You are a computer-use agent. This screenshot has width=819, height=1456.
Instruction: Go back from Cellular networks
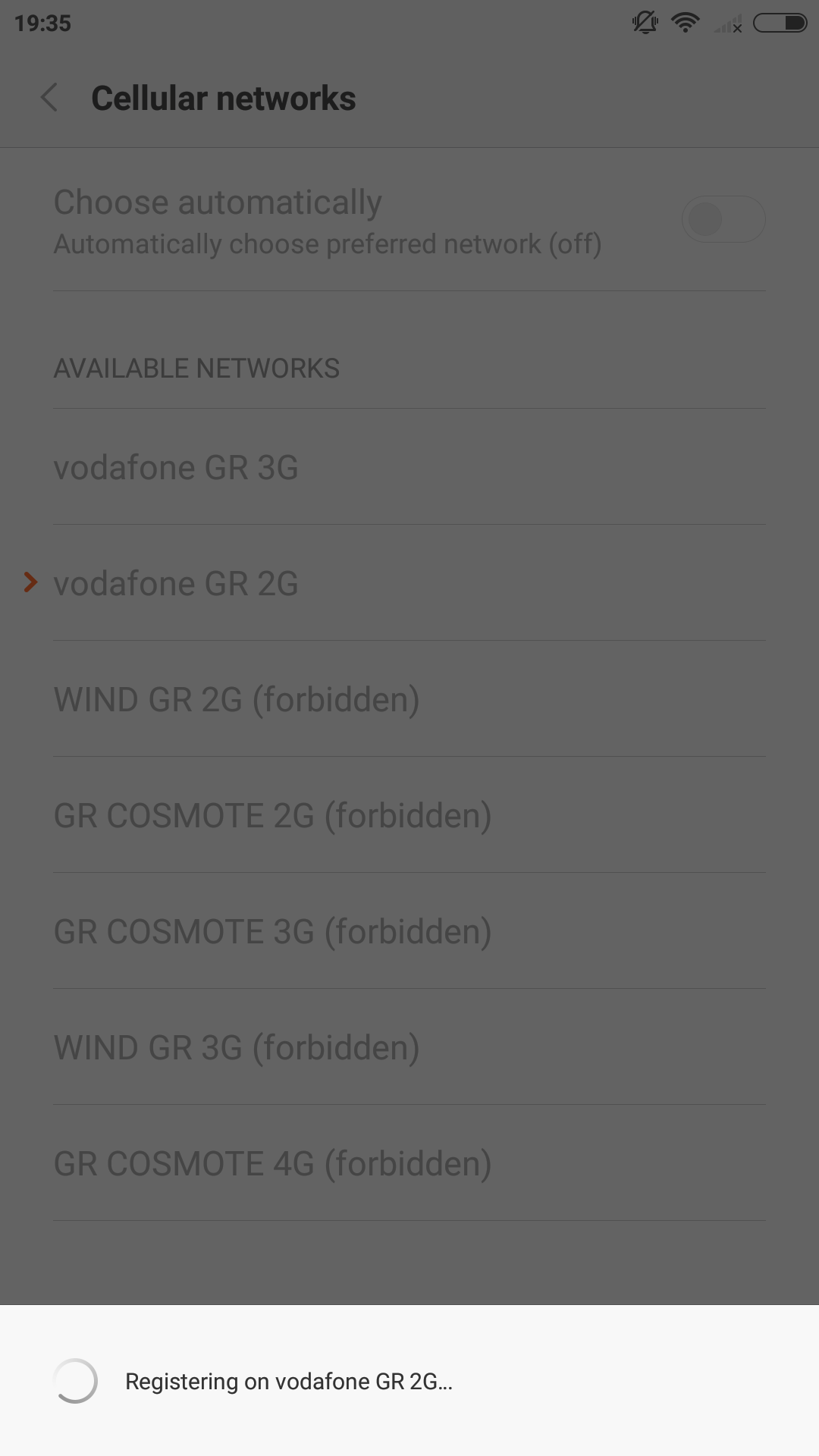pyautogui.click(x=50, y=99)
